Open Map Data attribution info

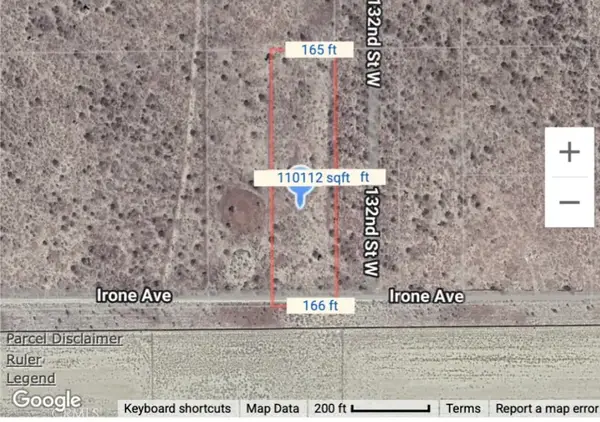tap(273, 409)
